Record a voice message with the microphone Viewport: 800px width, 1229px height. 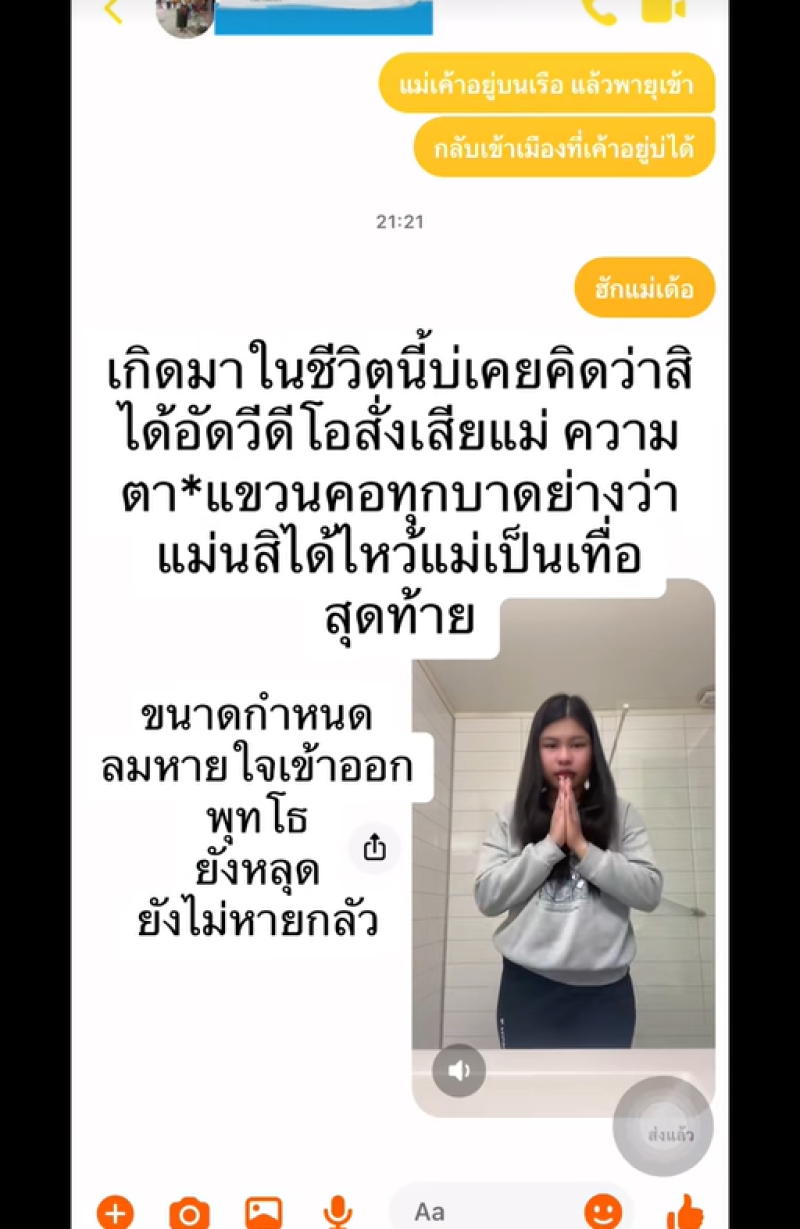pos(338,1213)
